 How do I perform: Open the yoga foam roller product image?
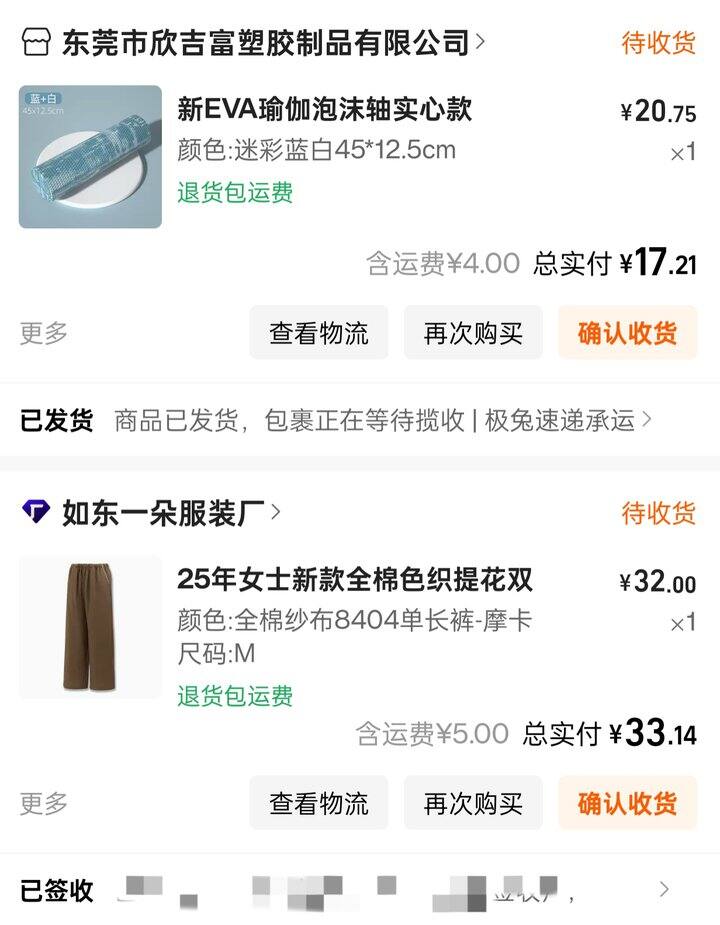[x=90, y=157]
